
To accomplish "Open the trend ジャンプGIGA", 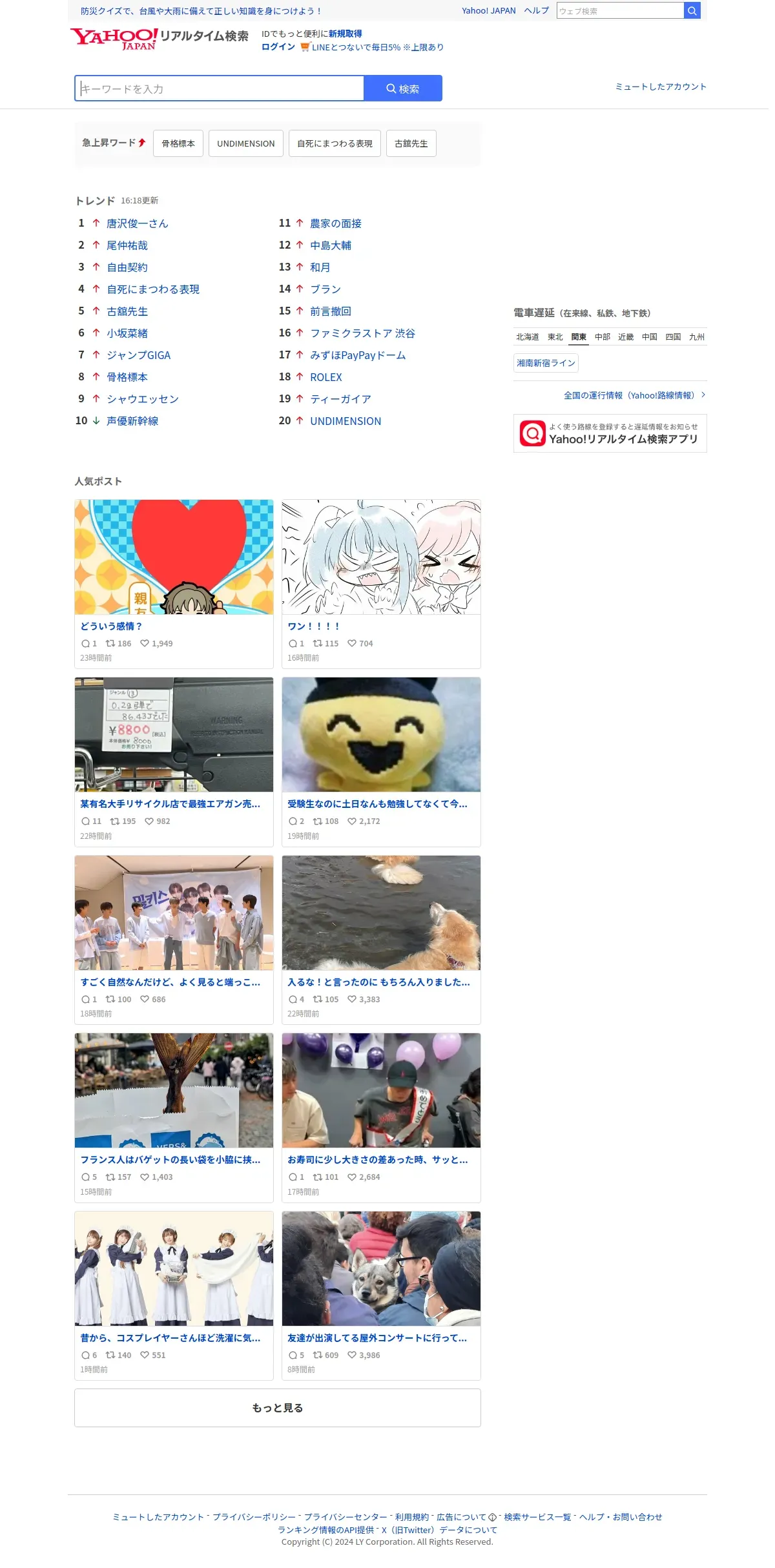I will coord(139,355).
